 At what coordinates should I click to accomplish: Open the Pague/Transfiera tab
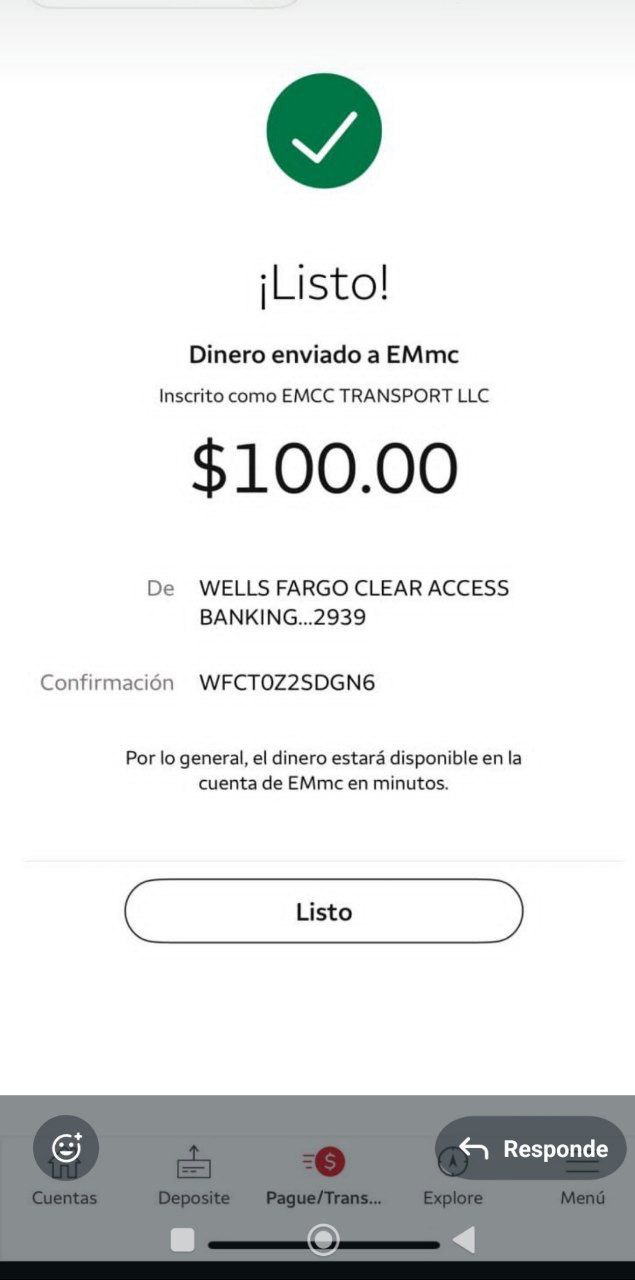click(323, 1175)
